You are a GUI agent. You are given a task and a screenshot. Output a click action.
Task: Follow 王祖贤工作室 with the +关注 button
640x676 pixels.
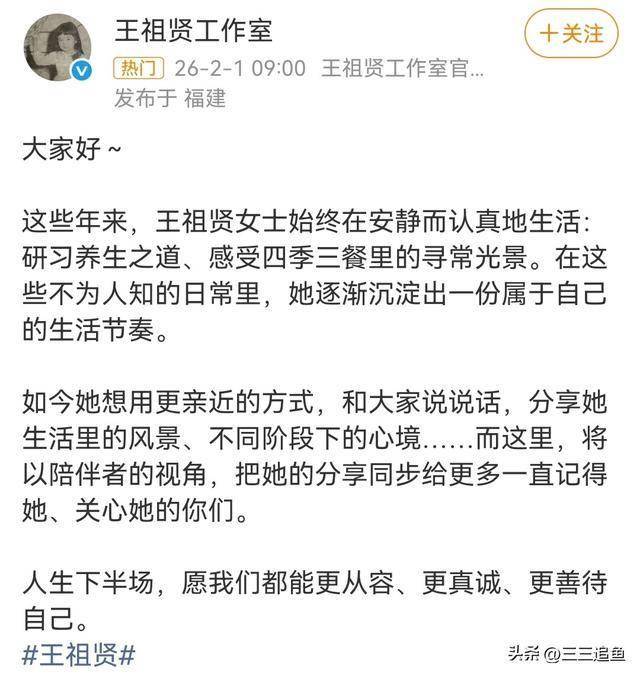[x=572, y=34]
